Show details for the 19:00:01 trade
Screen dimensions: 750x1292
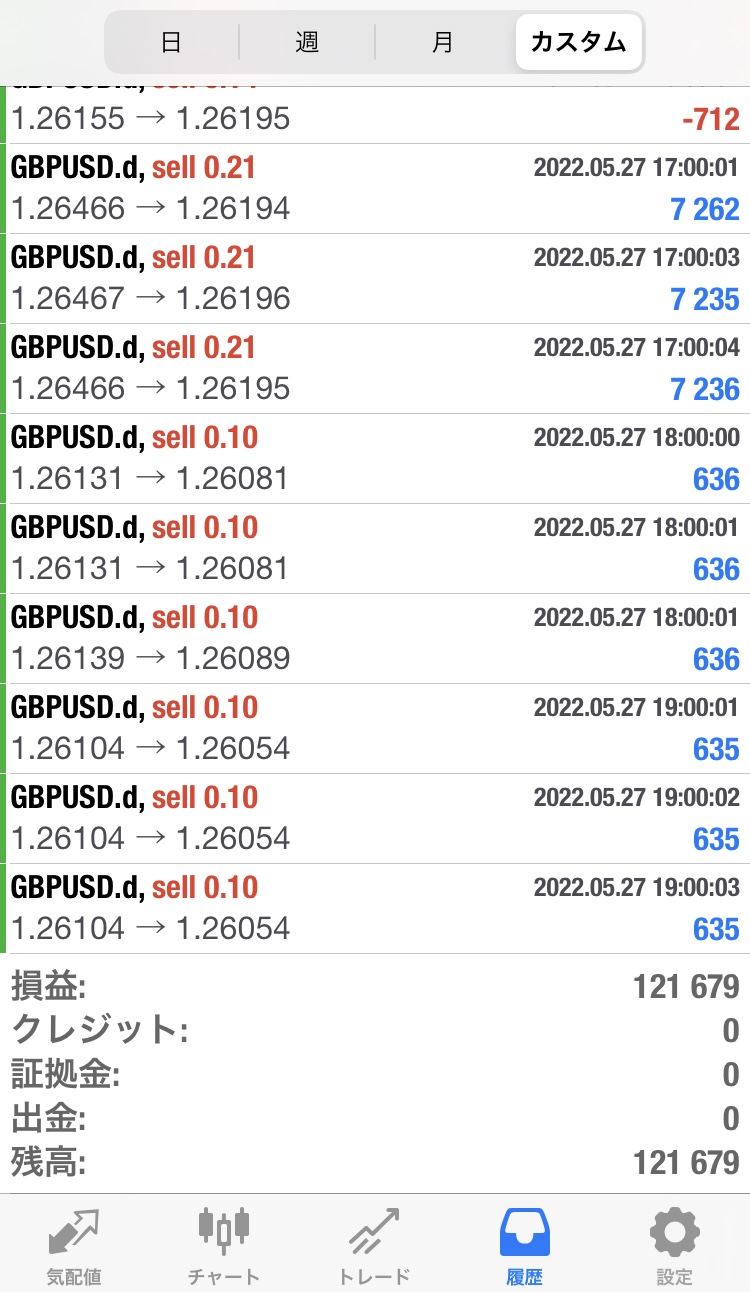[375, 728]
